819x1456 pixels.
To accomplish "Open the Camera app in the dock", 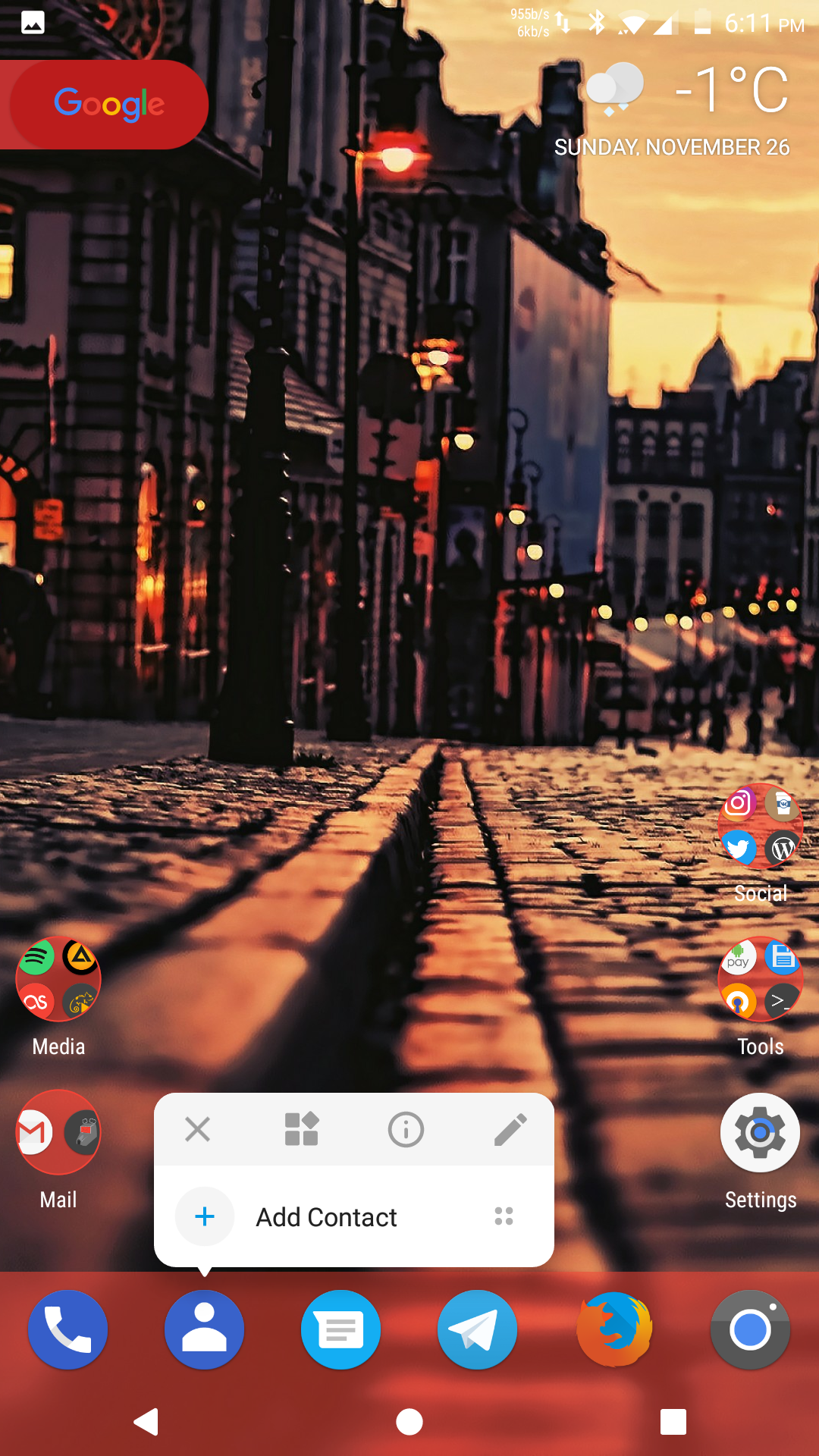I will click(x=751, y=1329).
